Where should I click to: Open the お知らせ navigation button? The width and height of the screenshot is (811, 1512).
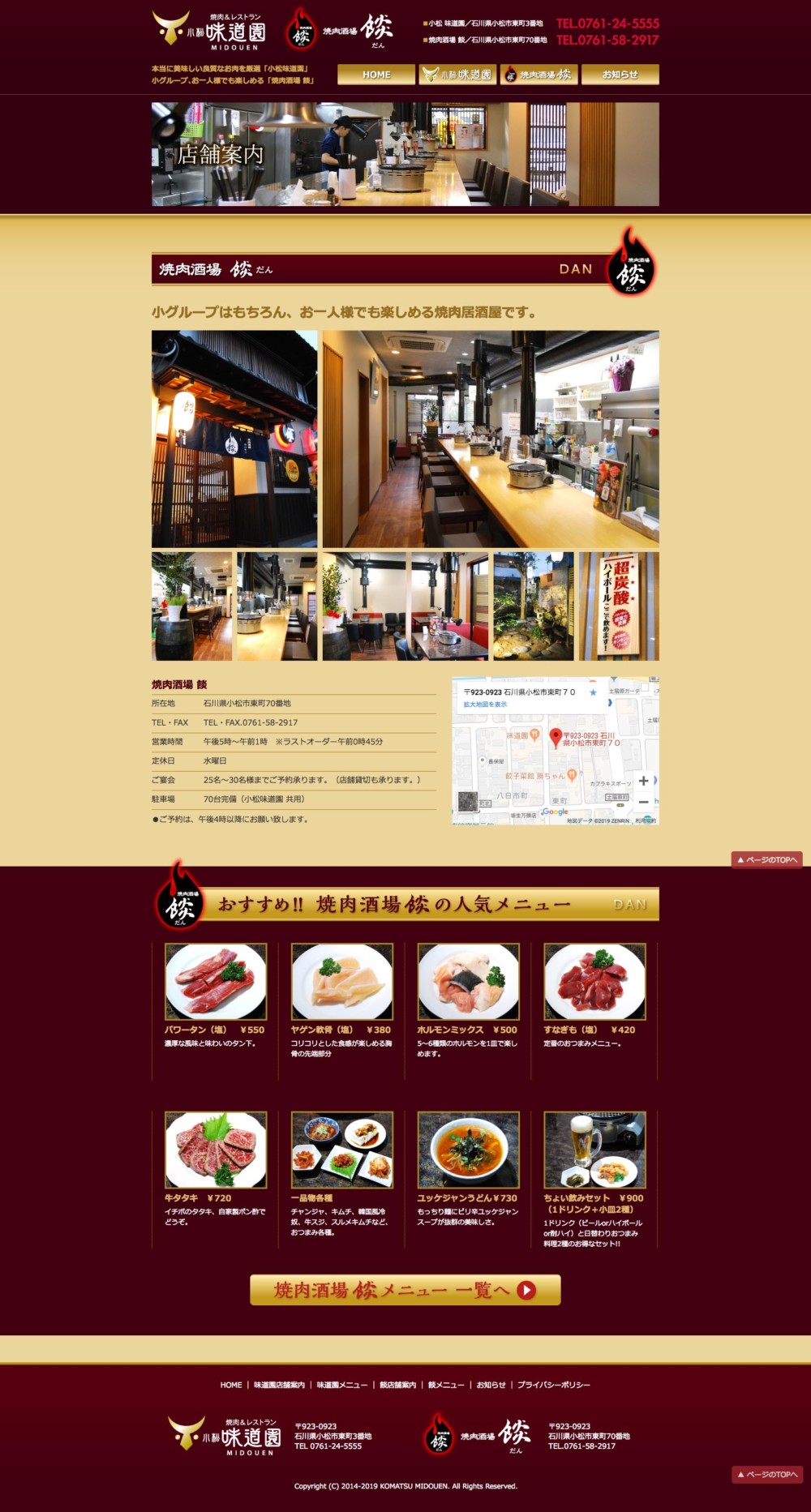coord(620,75)
